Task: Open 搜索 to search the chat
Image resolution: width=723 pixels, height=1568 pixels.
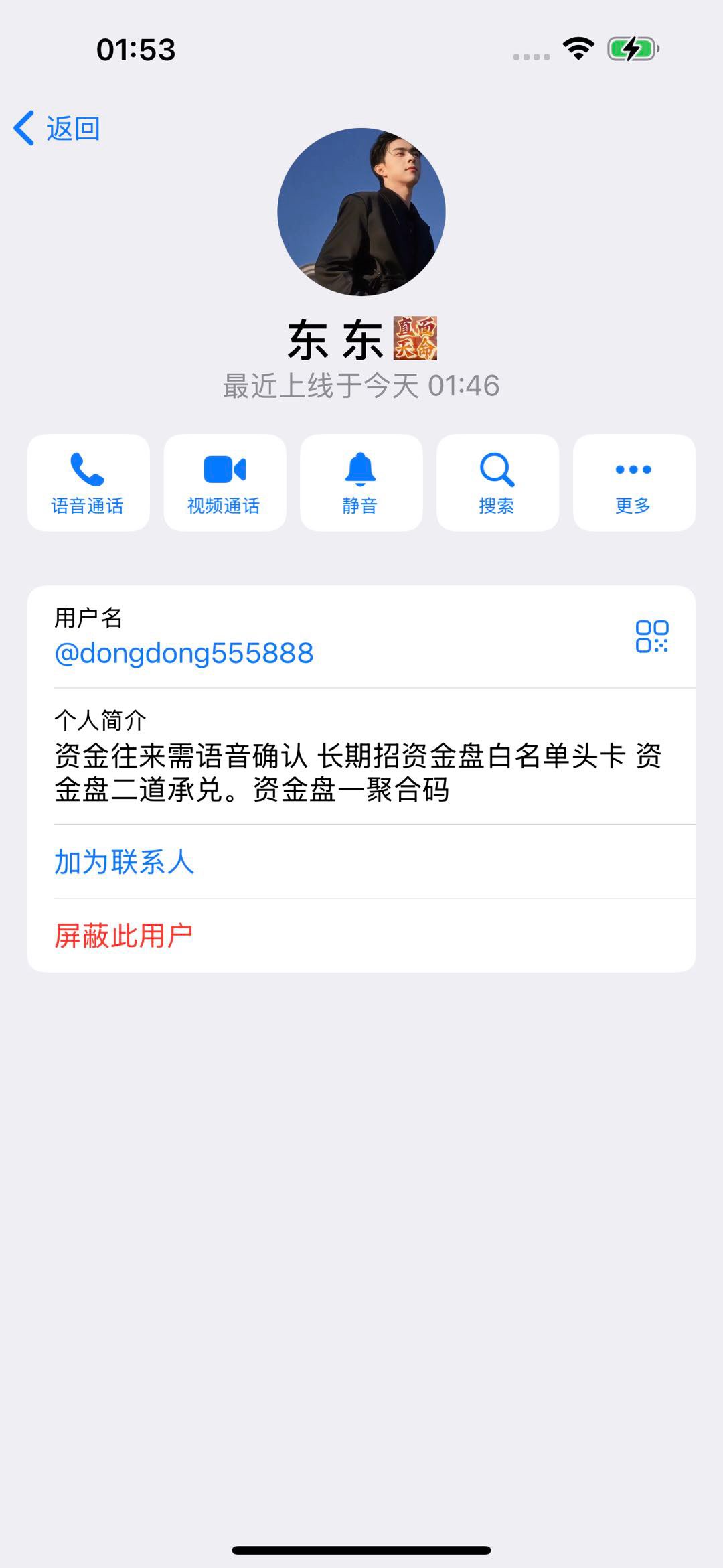Action: (497, 483)
